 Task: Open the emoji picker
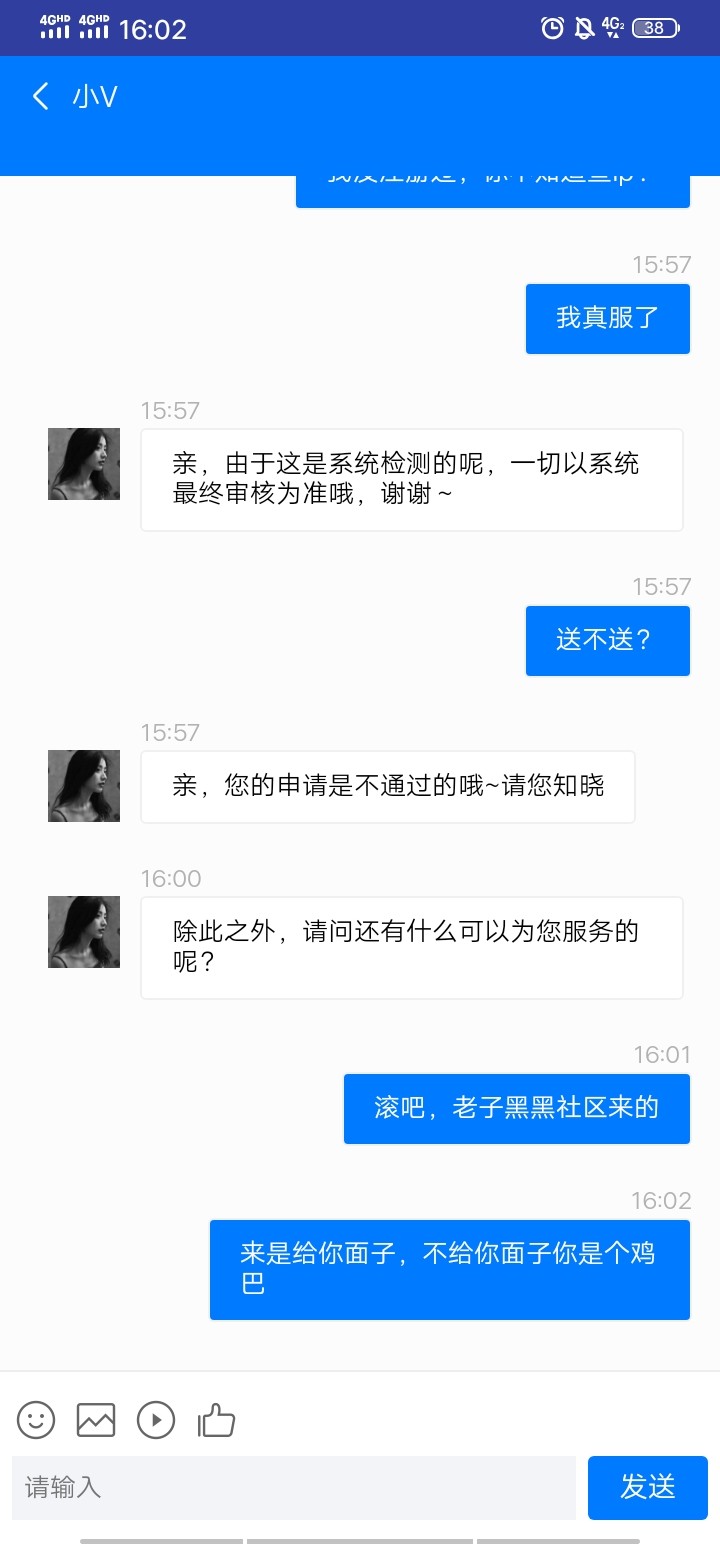pos(36,1420)
